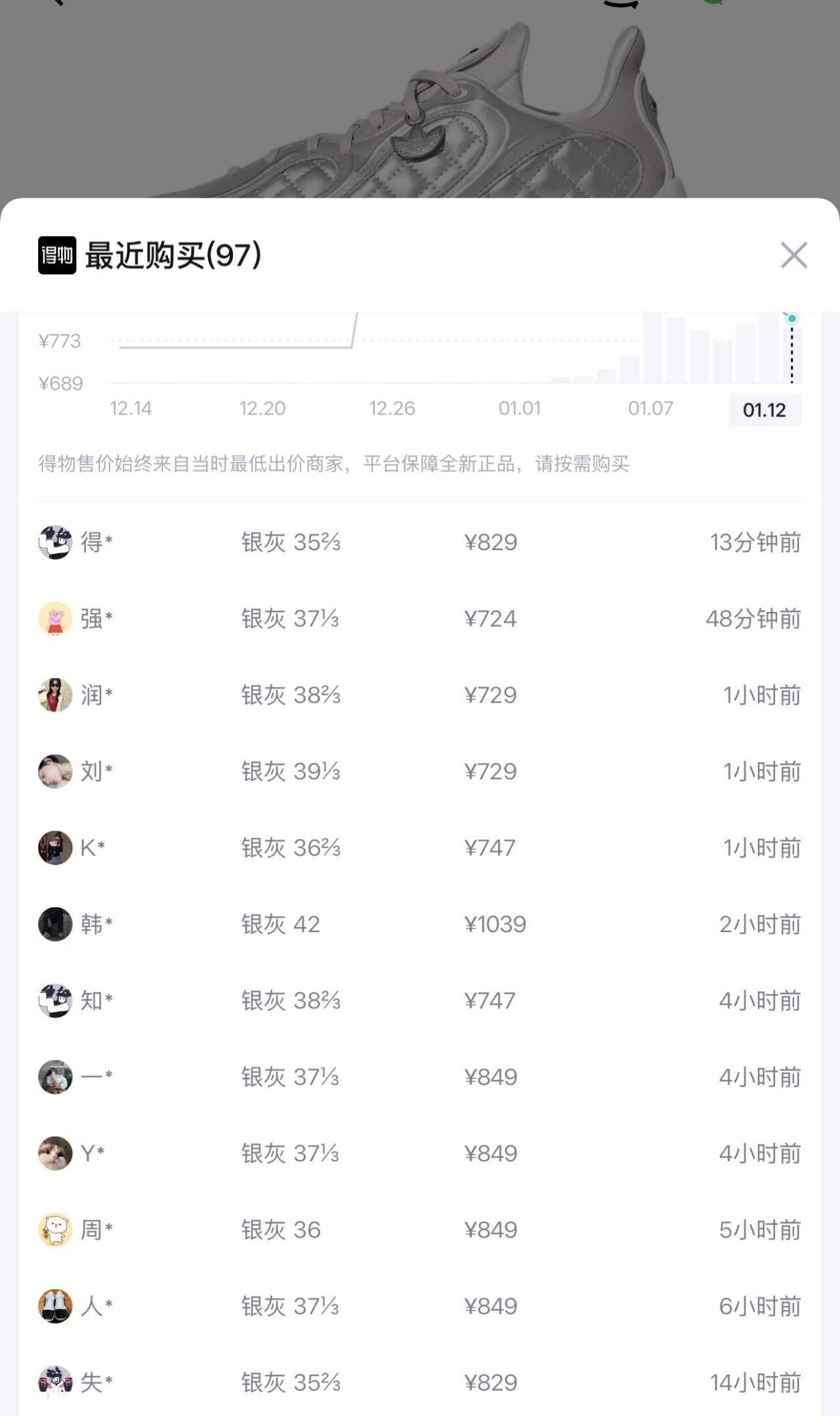Click buyer 得* profile avatar
This screenshot has width=840, height=1416.
click(x=55, y=542)
